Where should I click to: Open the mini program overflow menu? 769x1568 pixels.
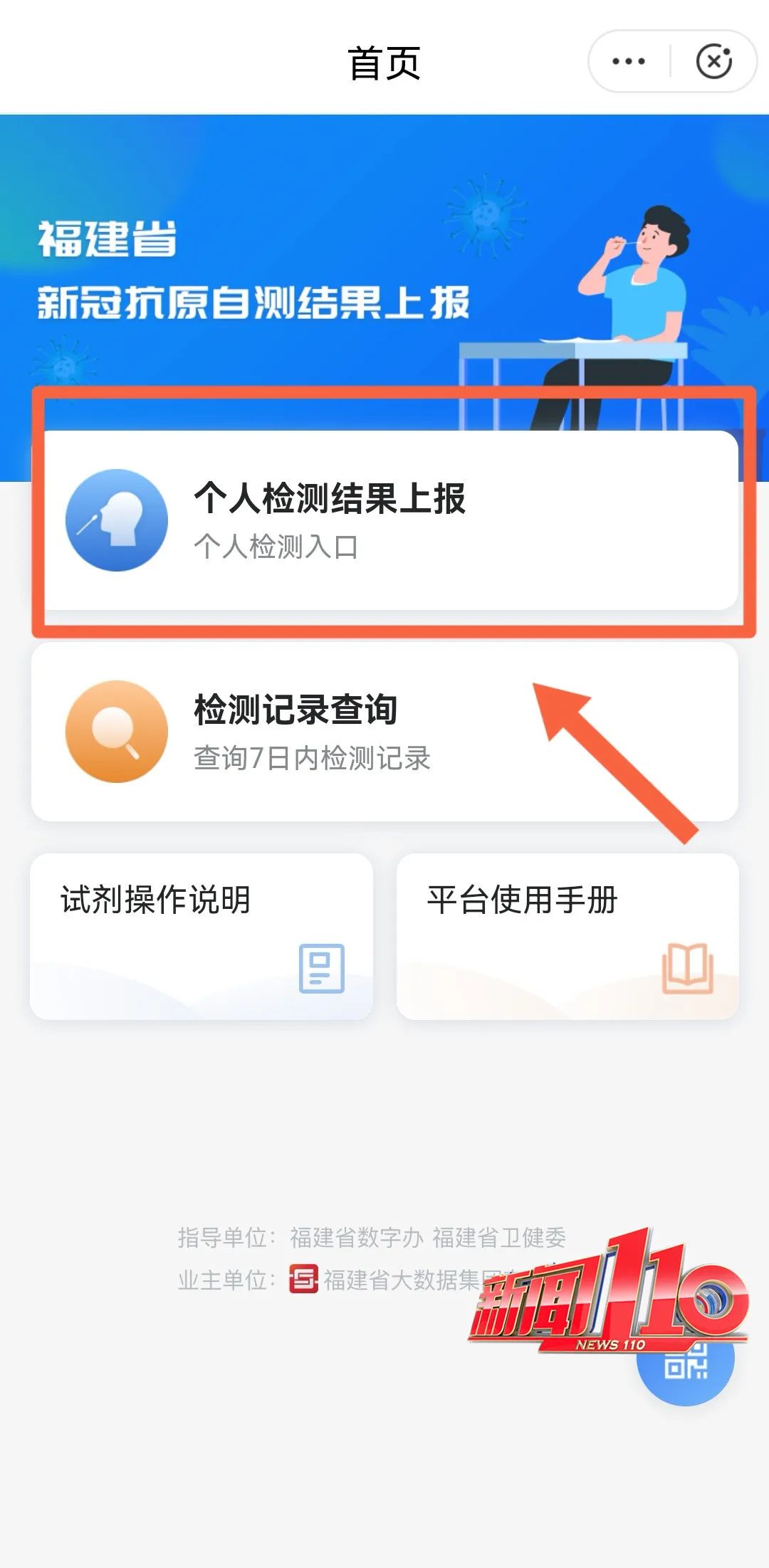point(628,61)
